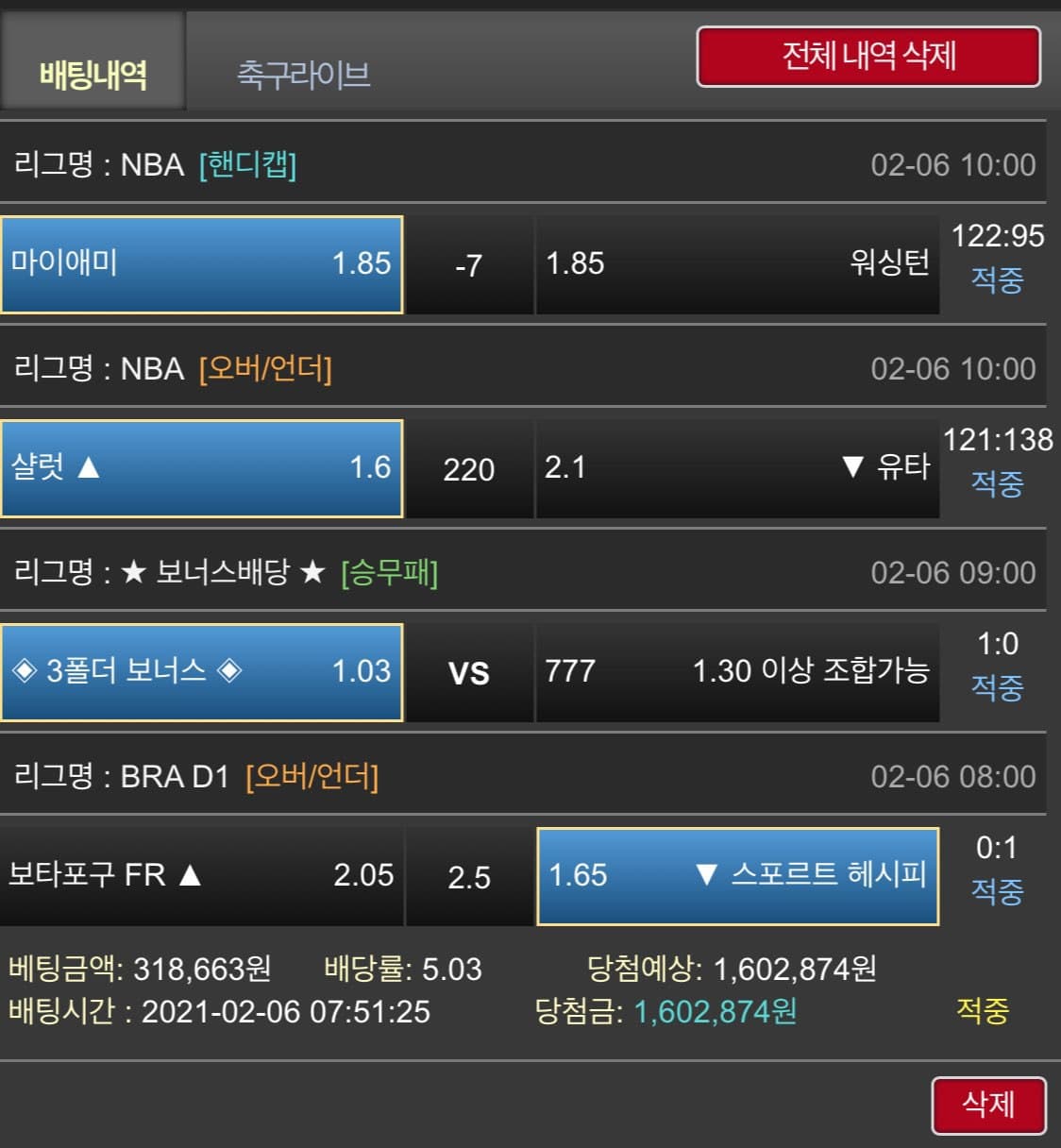Screen dimensions: 1061x1148
Task: Switch to the 배팅내역 tab
Action: point(93,74)
